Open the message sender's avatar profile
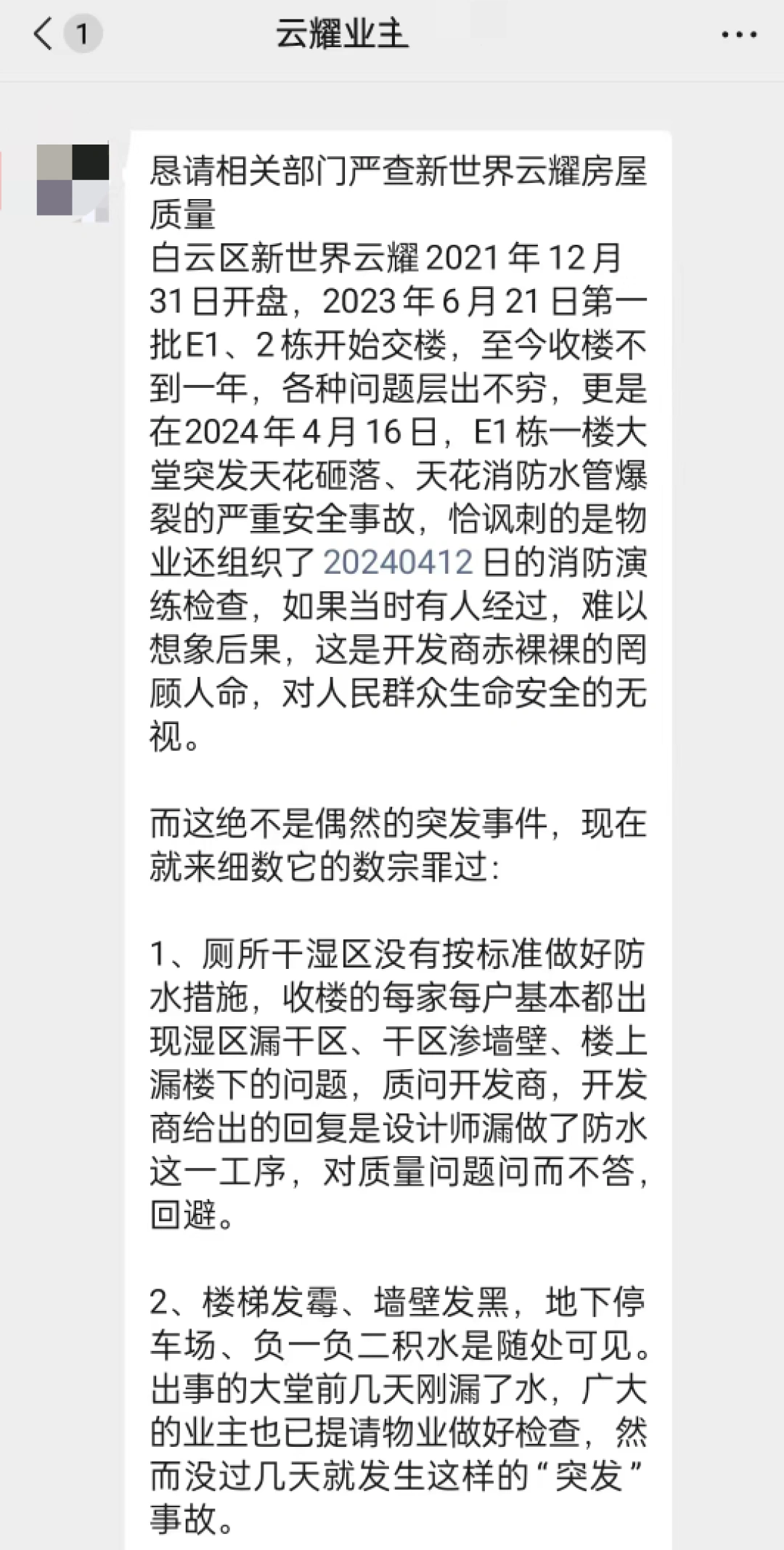 (73, 180)
